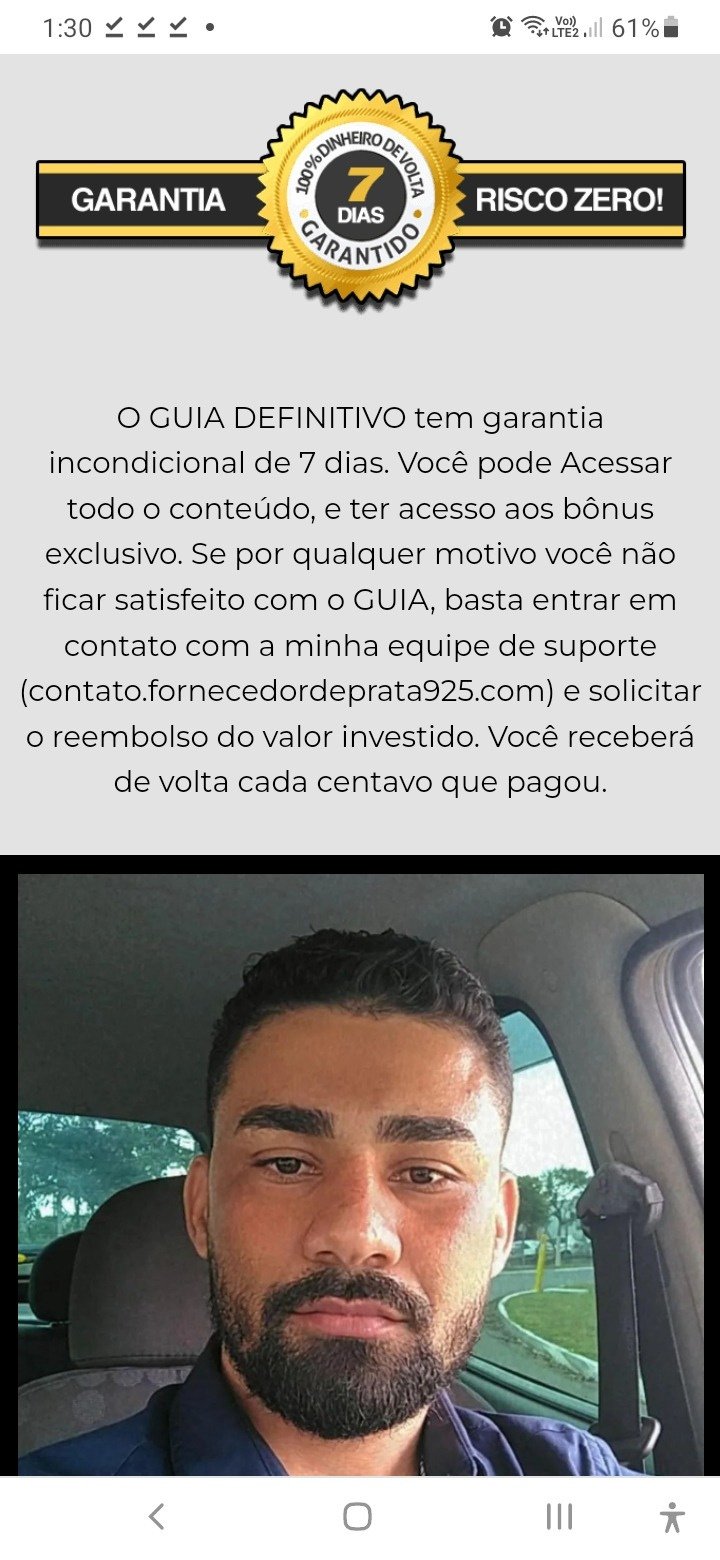Open the recent apps view
The width and height of the screenshot is (720, 1560).
[559, 1517]
